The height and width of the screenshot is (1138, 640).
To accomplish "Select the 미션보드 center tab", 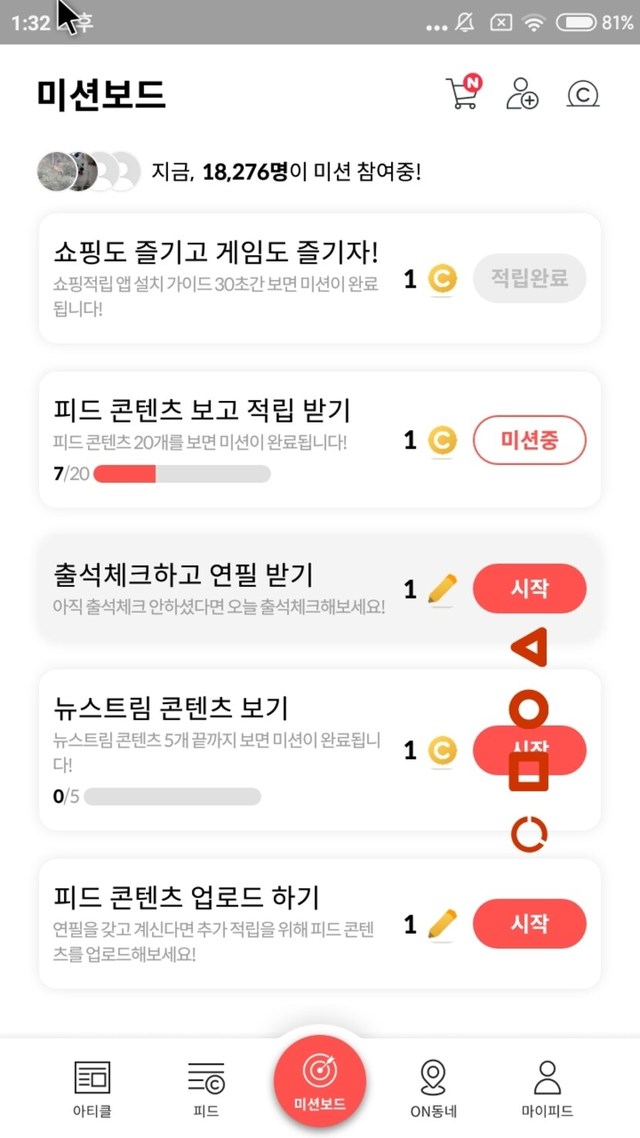I will pyautogui.click(x=320, y=1080).
